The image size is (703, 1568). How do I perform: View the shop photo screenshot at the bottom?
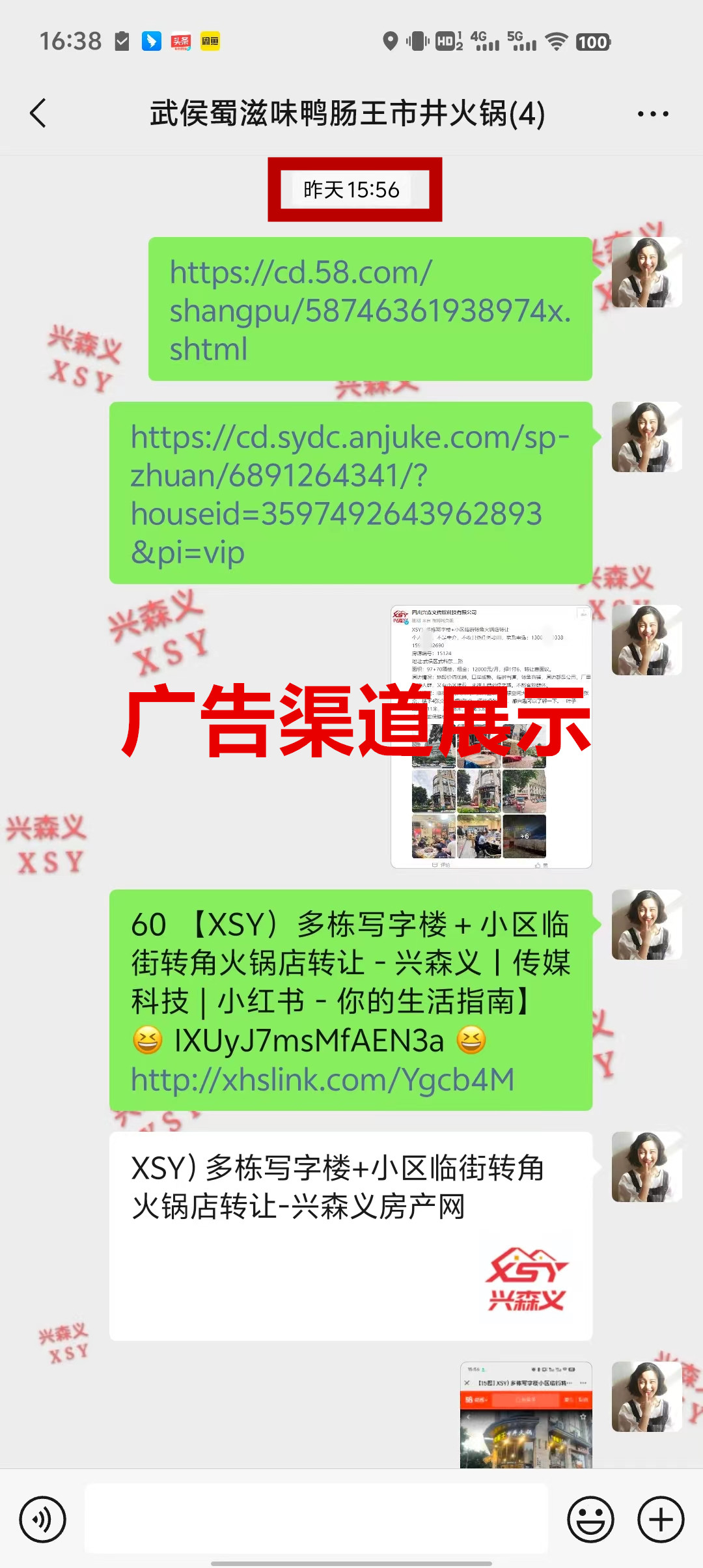point(526,1416)
